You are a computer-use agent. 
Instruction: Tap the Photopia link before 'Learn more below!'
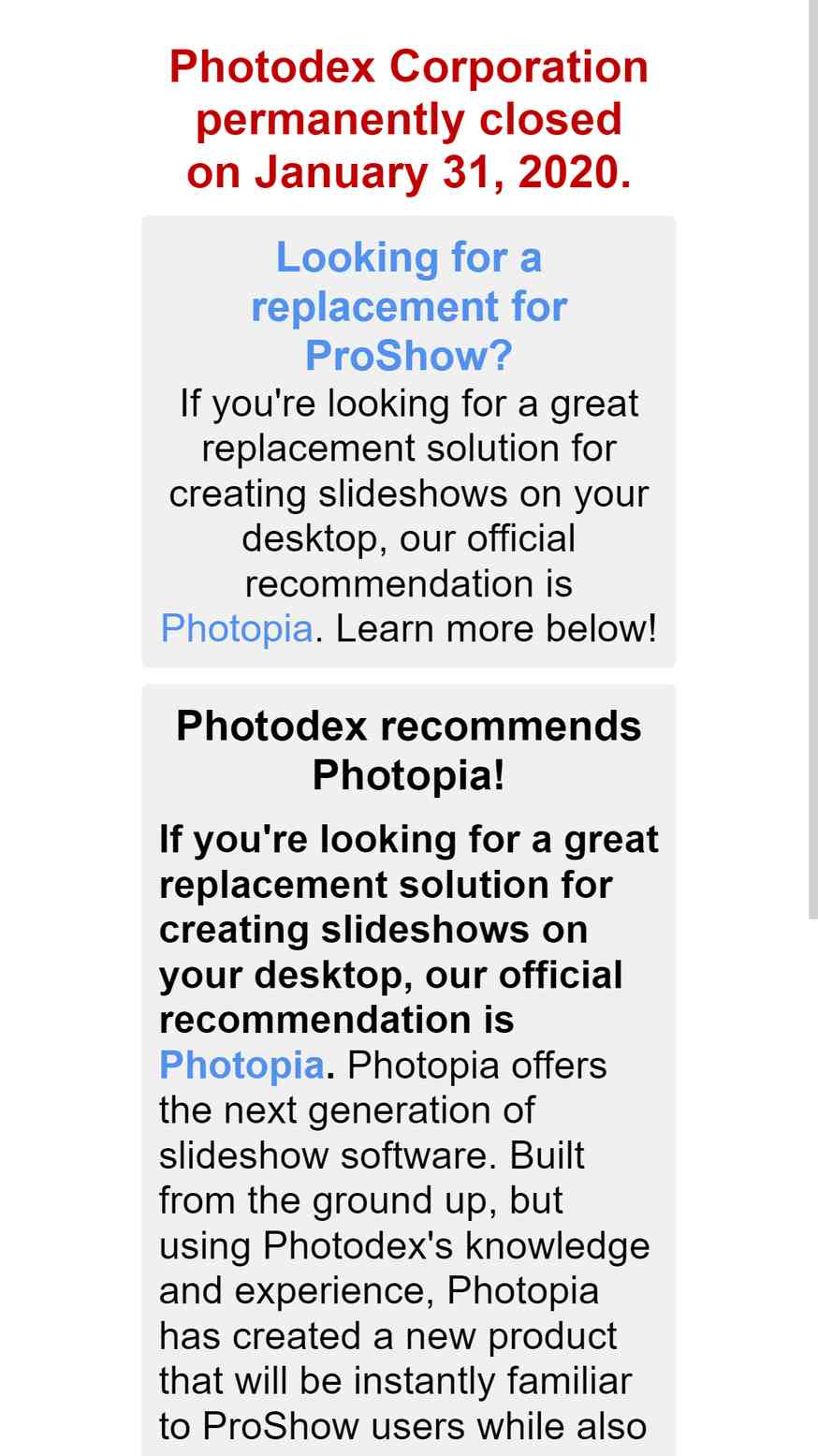click(238, 628)
